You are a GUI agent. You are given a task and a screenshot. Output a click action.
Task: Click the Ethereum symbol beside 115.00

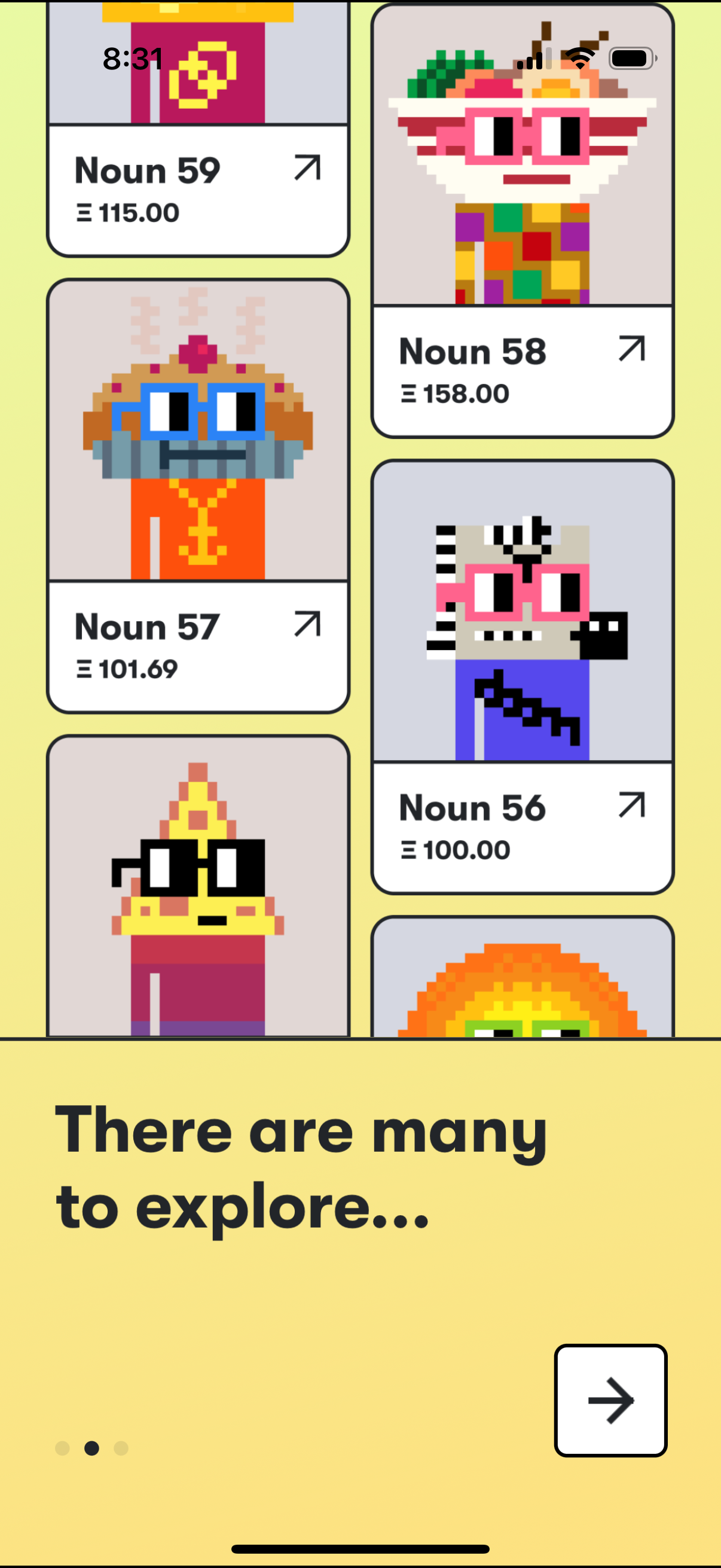[x=85, y=212]
